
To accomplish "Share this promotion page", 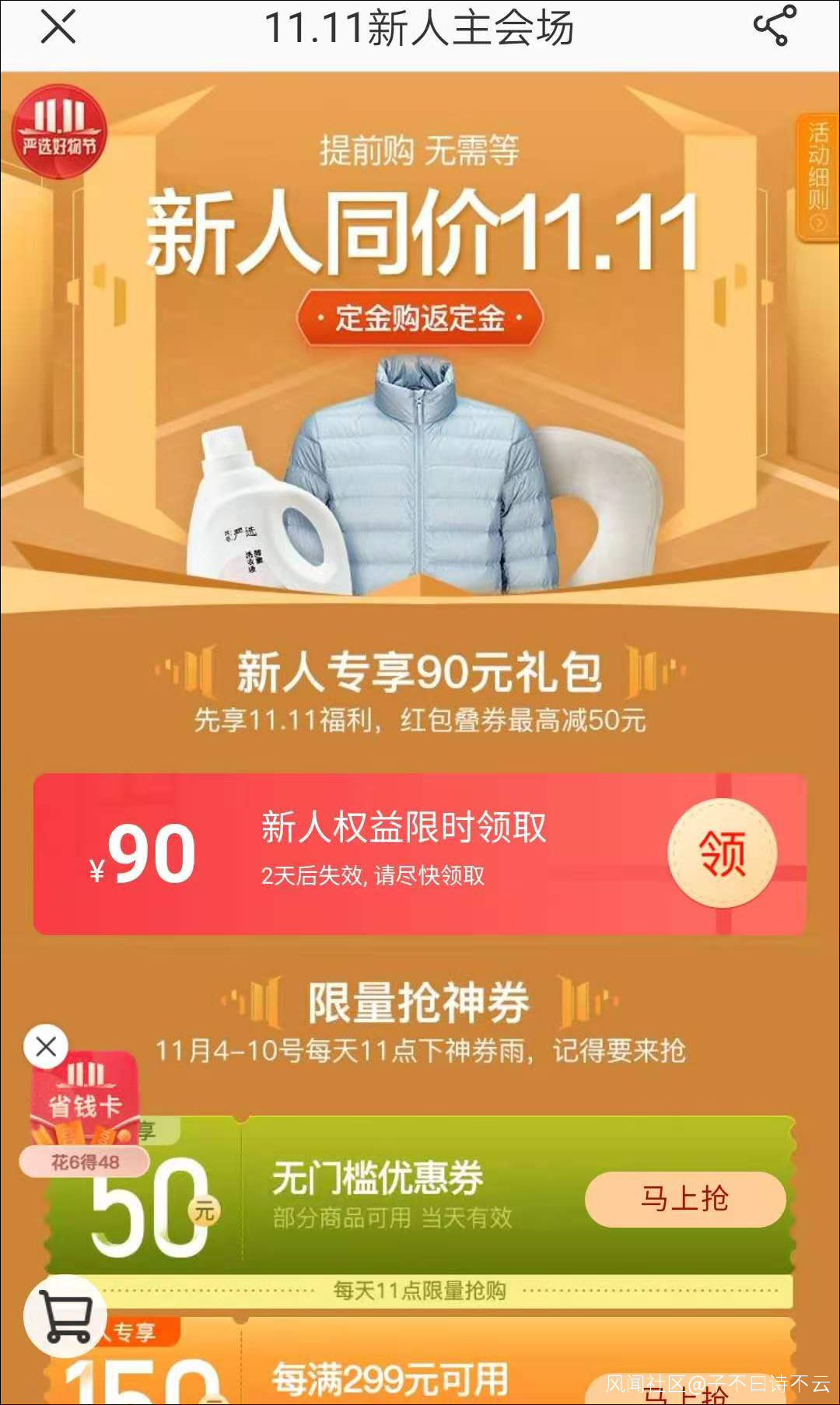I will pos(775,26).
